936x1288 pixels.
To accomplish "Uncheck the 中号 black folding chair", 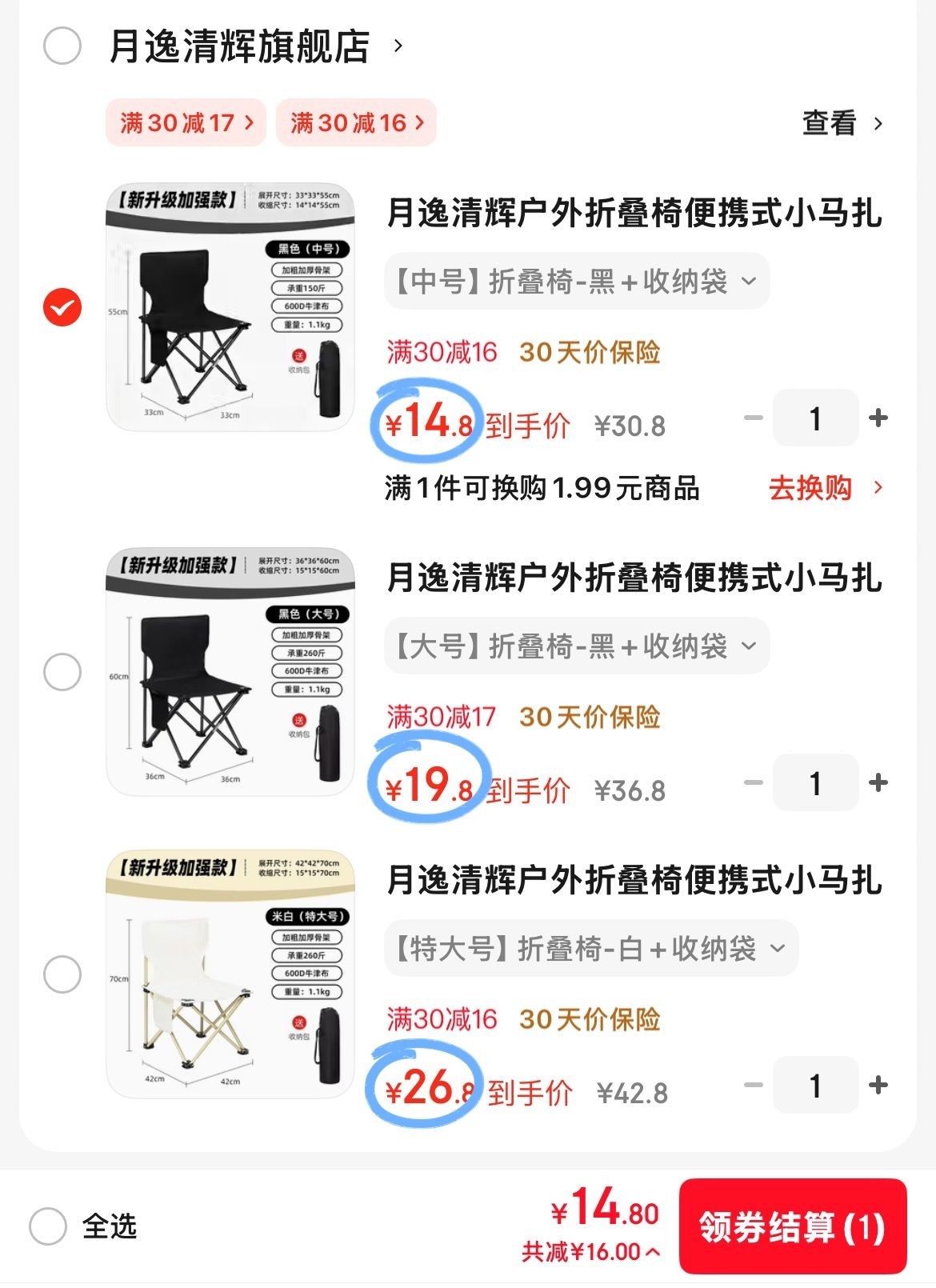I will click(62, 307).
